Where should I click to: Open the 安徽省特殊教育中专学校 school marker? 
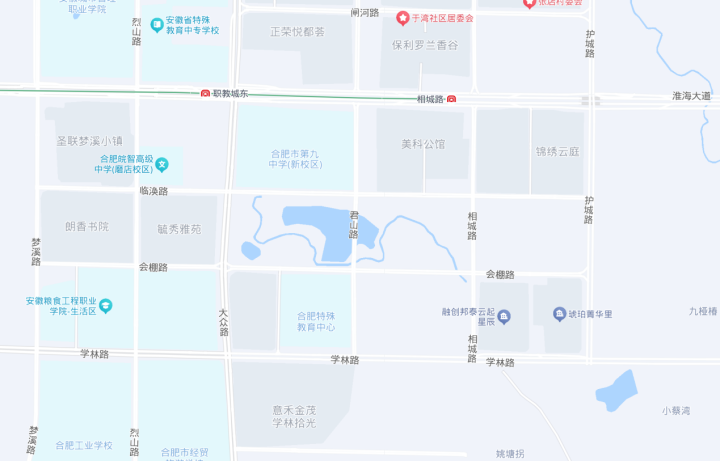(156, 24)
